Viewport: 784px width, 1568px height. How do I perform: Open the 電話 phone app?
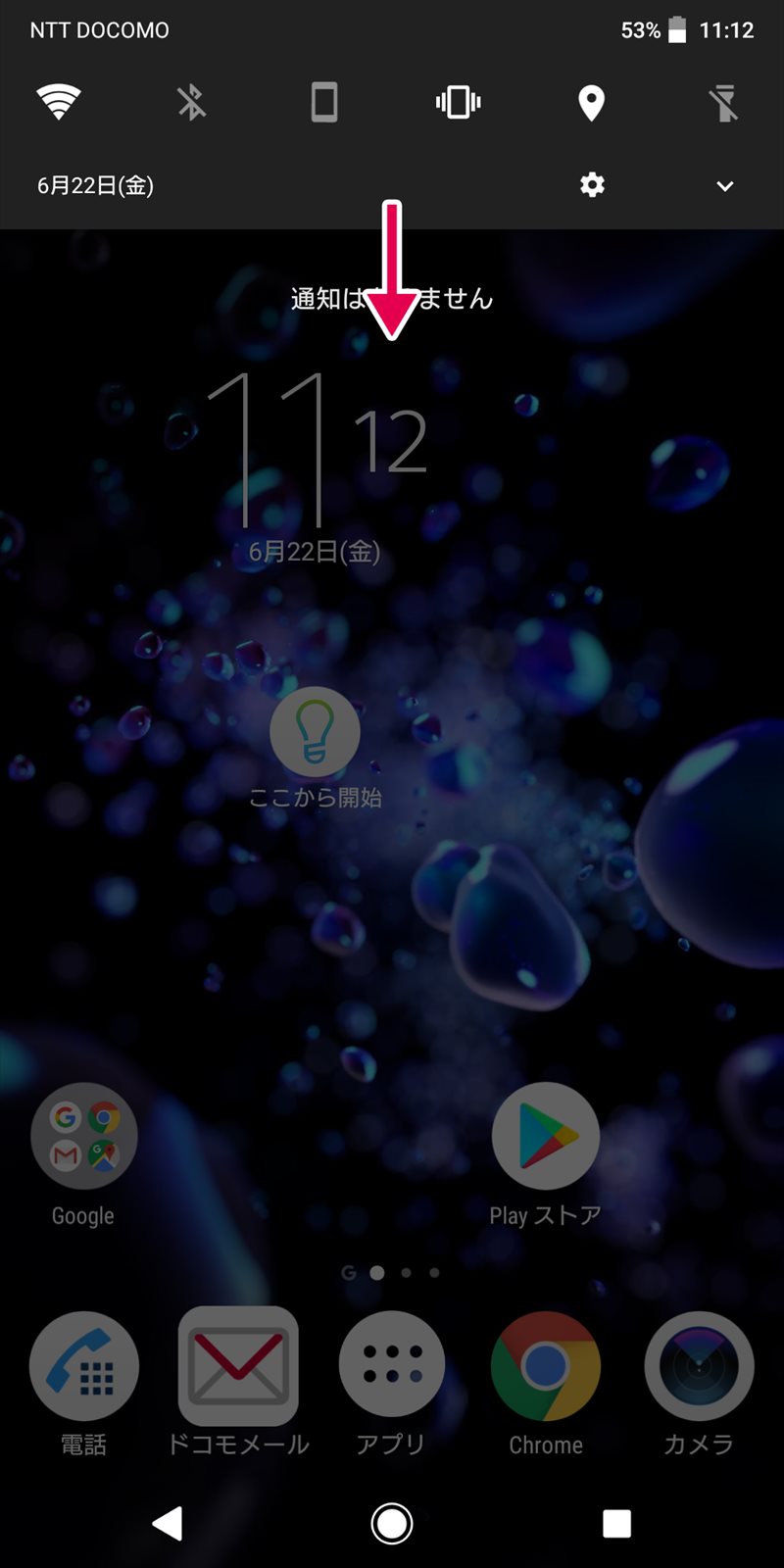tap(84, 1366)
